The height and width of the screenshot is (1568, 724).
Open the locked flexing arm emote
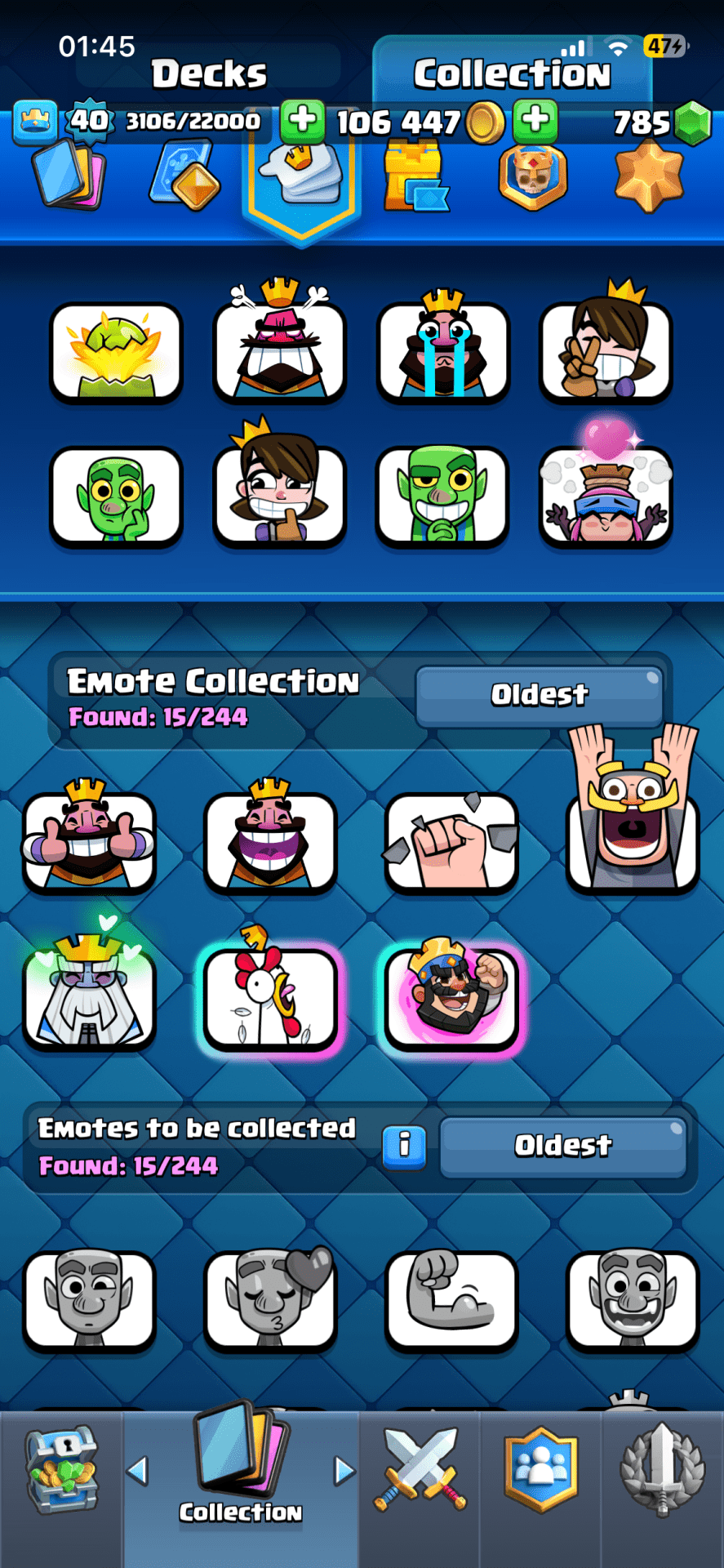coord(451,1300)
